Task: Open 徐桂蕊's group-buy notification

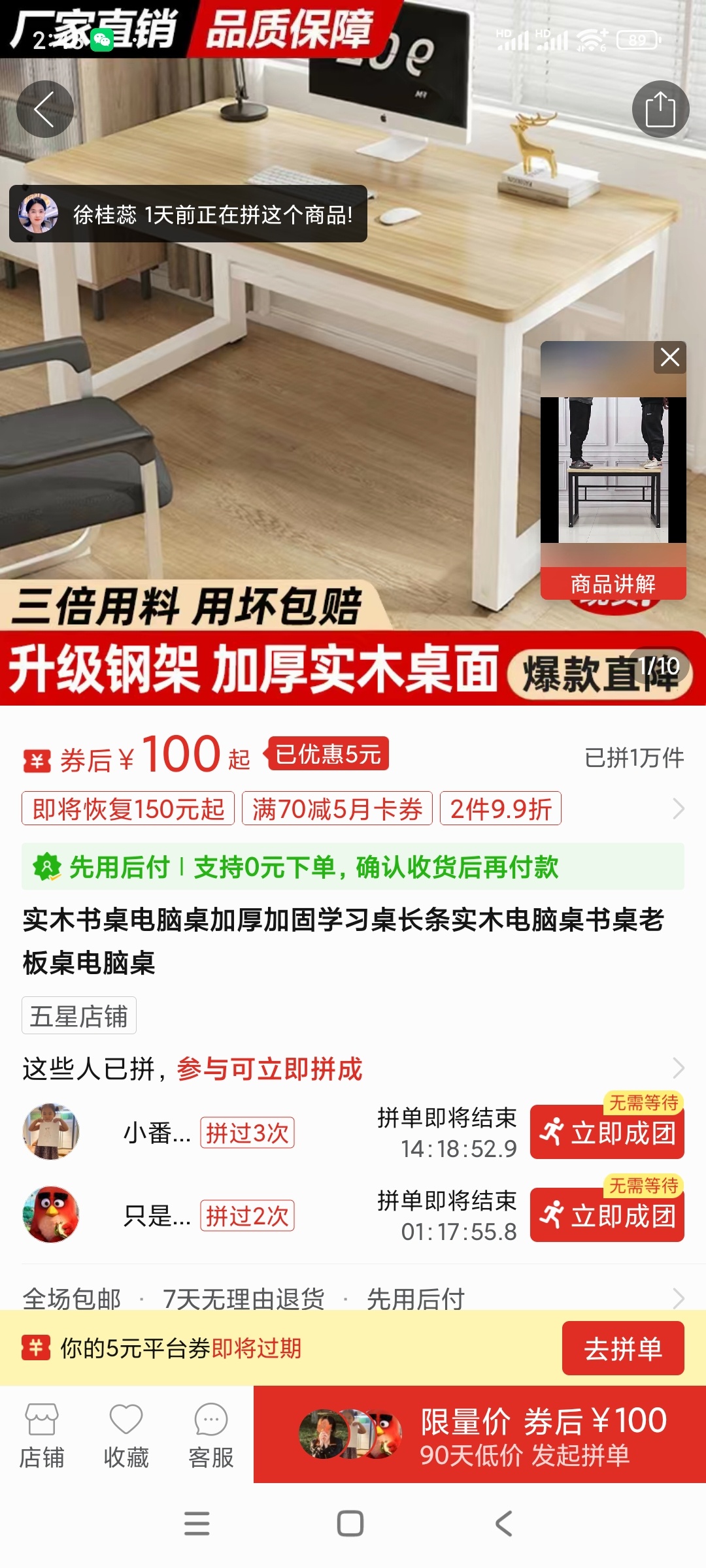Action: 188,214
